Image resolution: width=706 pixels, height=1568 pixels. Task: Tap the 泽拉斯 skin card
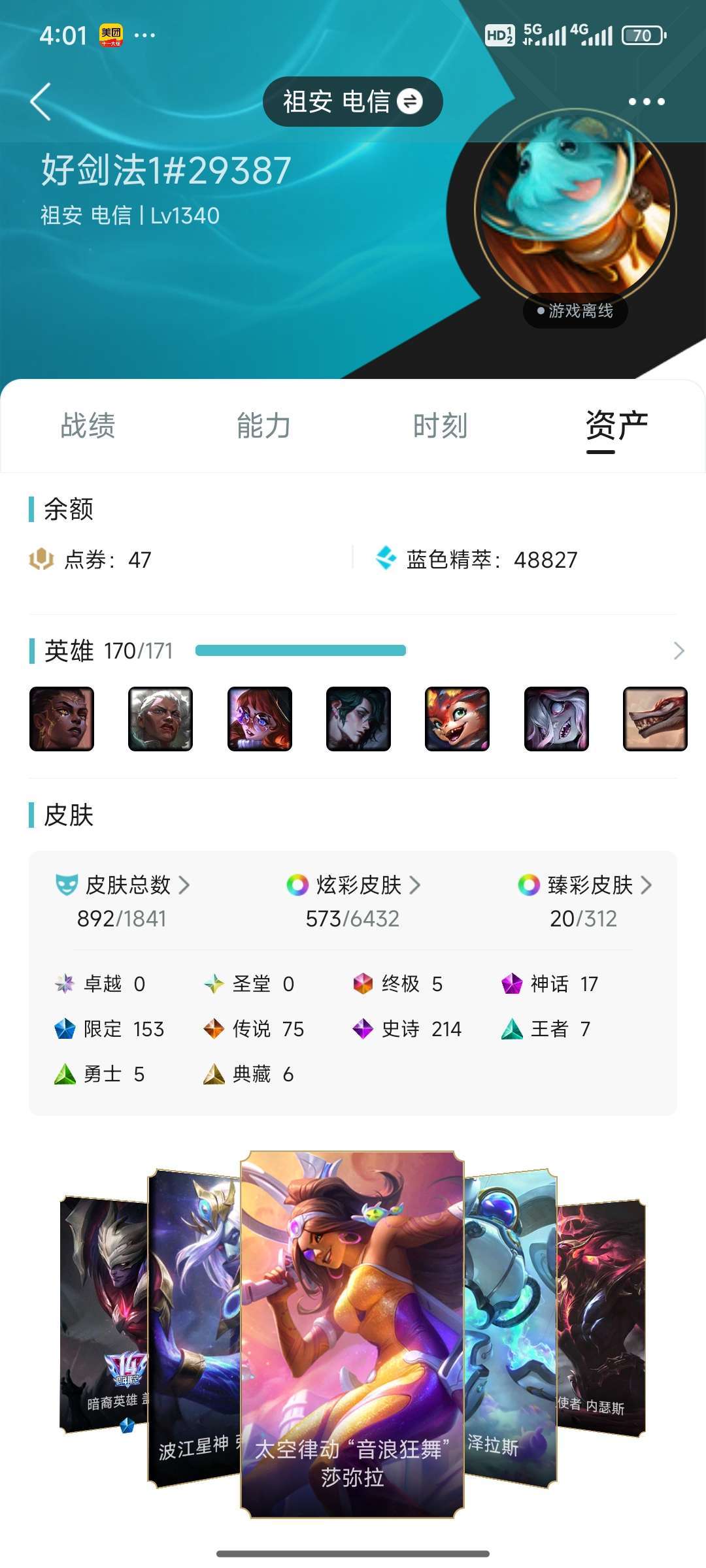[510, 1326]
